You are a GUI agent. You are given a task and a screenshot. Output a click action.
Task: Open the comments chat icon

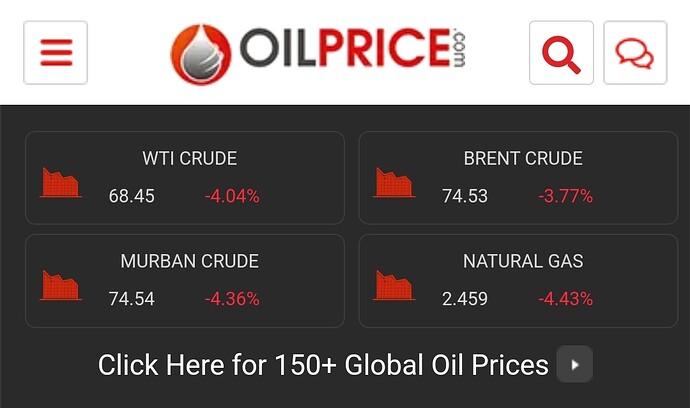(635, 52)
